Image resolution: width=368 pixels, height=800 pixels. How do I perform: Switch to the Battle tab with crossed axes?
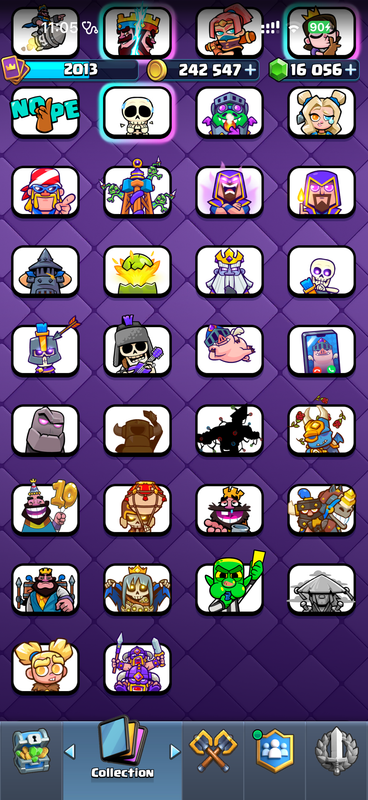click(x=213, y=751)
